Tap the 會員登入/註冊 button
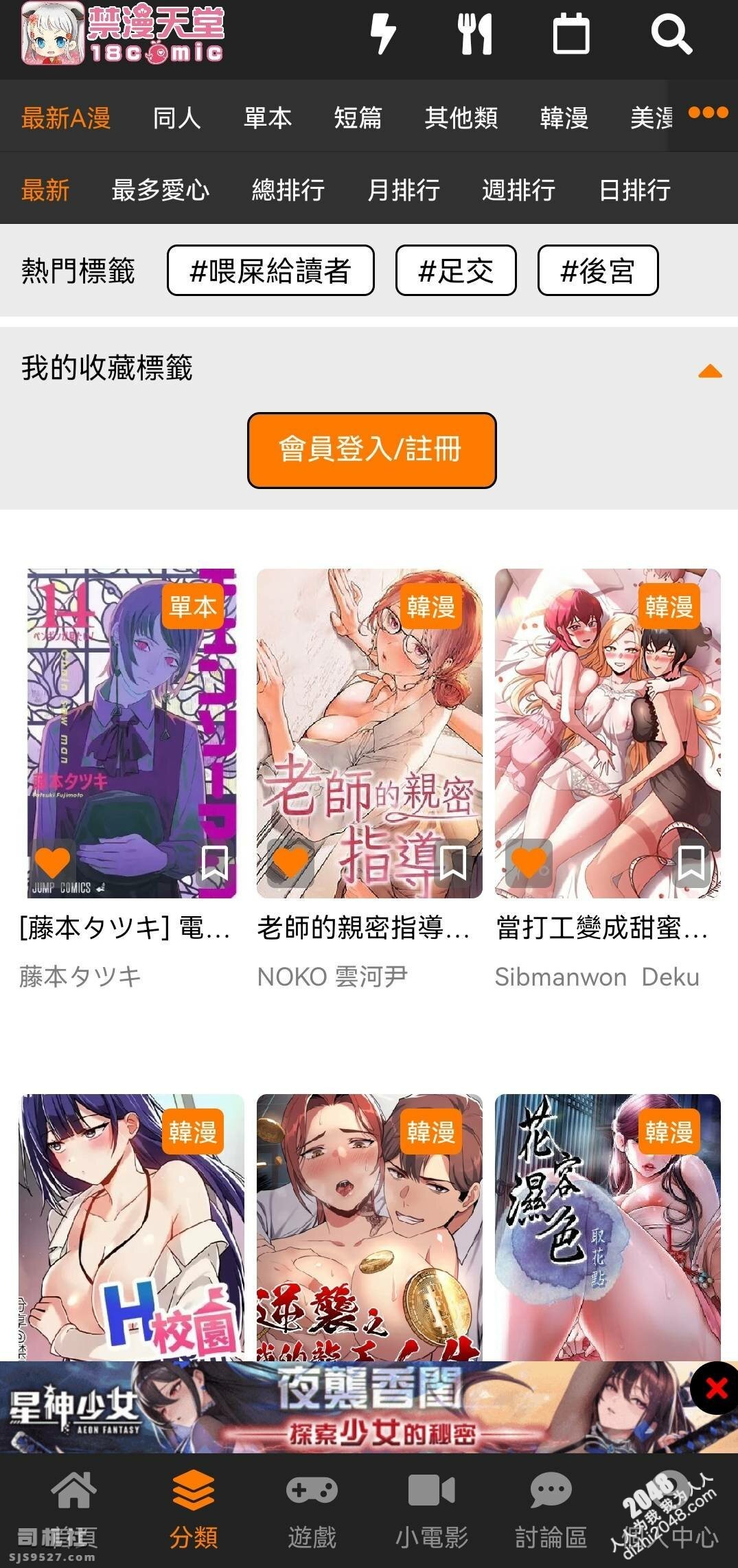The width and height of the screenshot is (738, 1568). (371, 451)
